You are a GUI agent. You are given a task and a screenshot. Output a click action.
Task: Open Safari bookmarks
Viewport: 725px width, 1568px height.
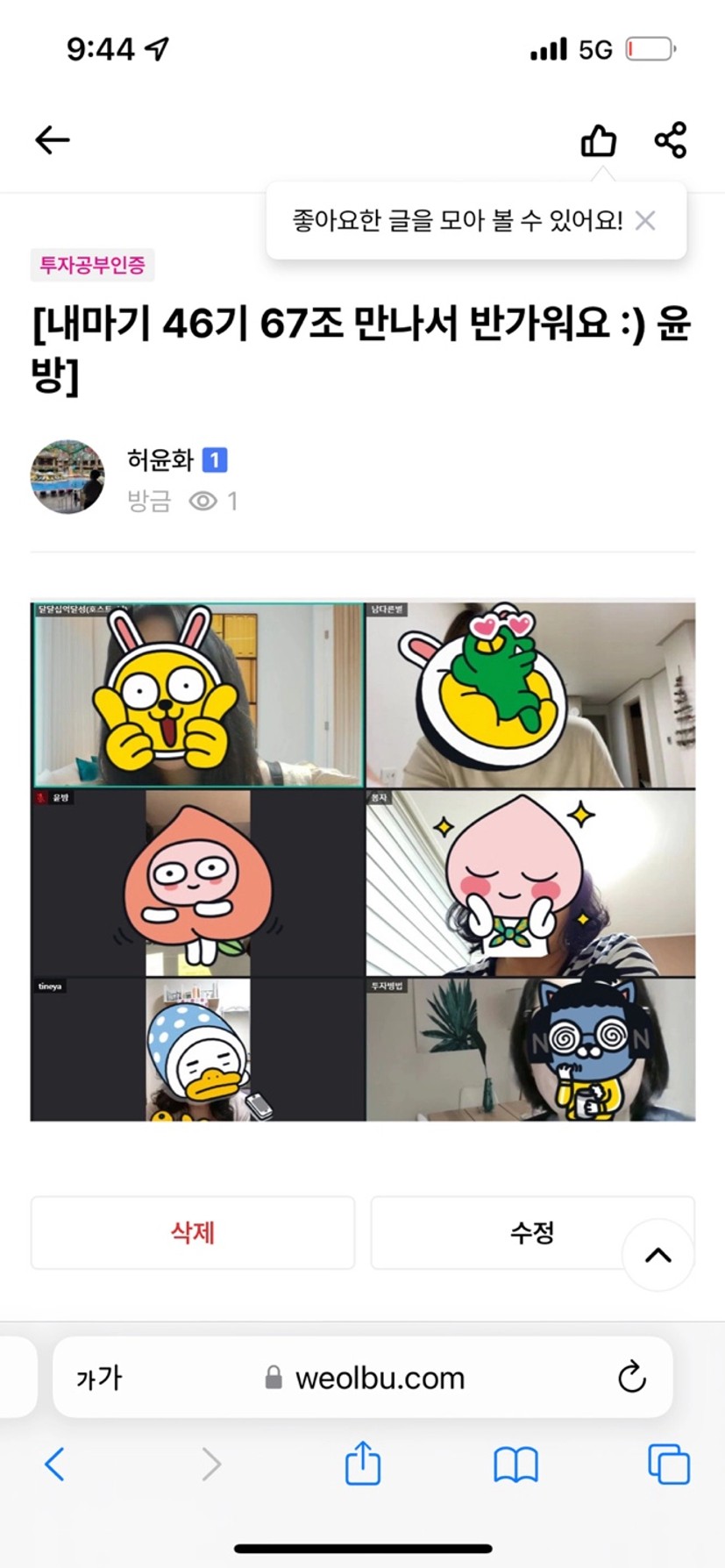[515, 1464]
